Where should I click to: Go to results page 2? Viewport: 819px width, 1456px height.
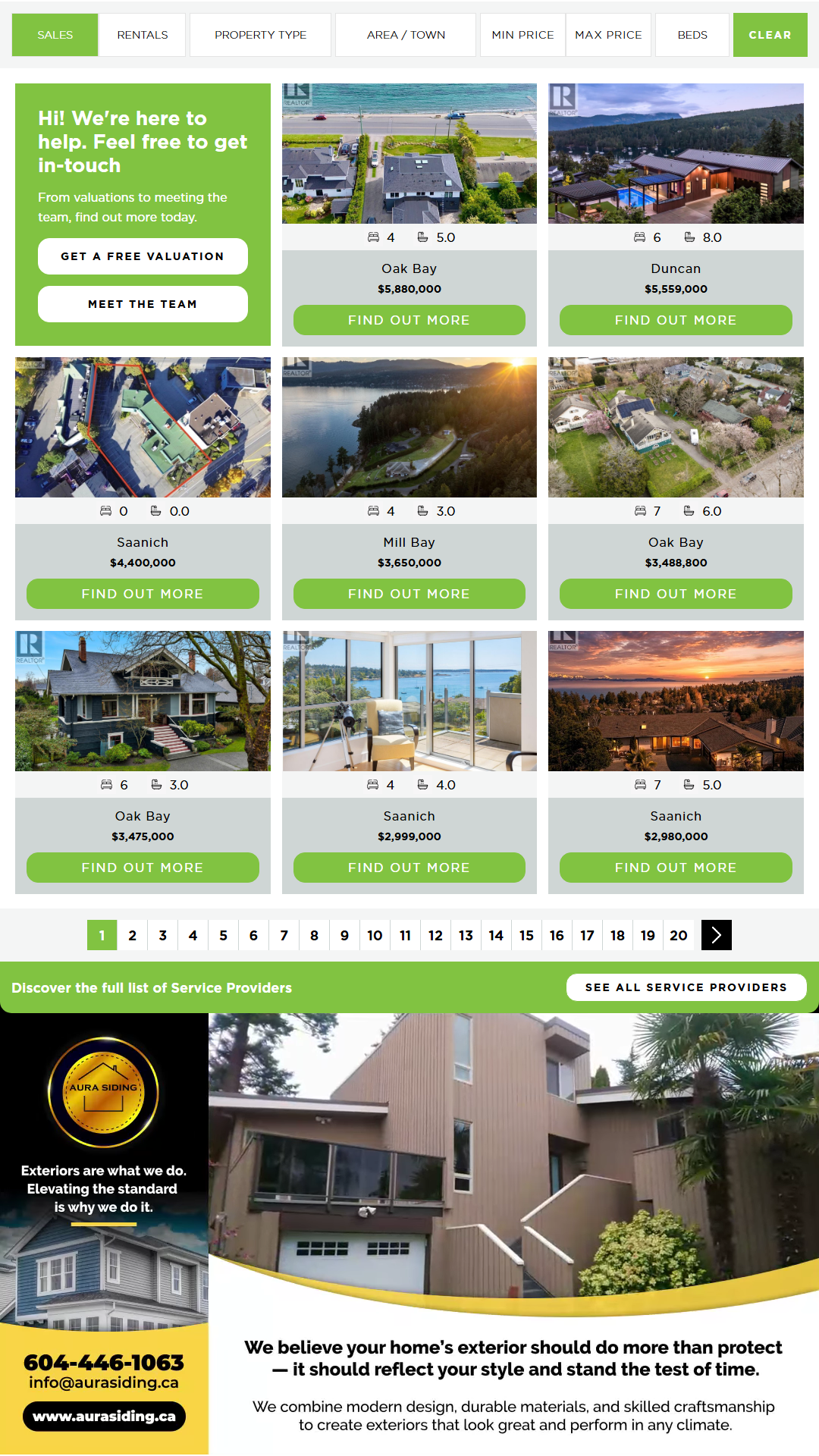pyautogui.click(x=132, y=935)
